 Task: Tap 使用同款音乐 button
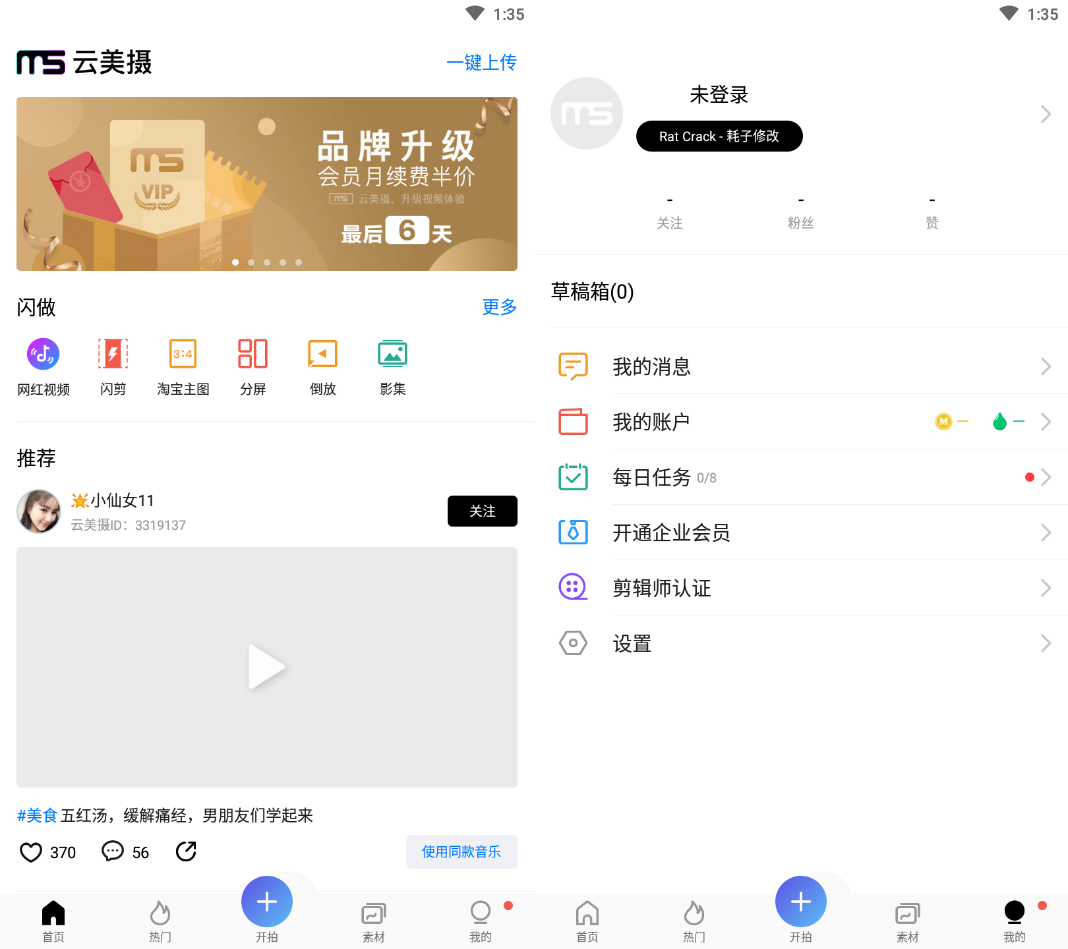(461, 852)
